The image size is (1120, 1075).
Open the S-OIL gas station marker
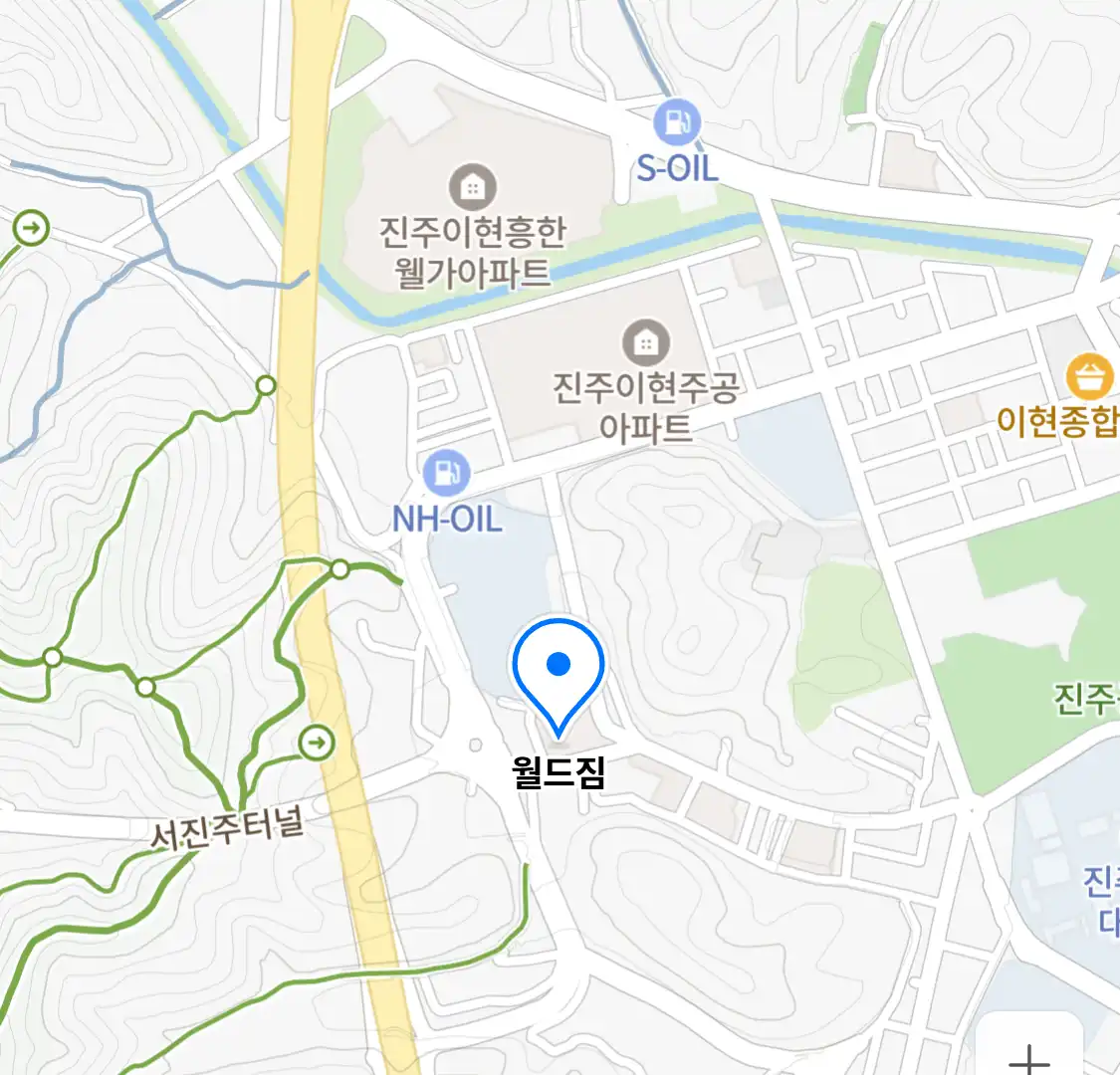coord(677,123)
